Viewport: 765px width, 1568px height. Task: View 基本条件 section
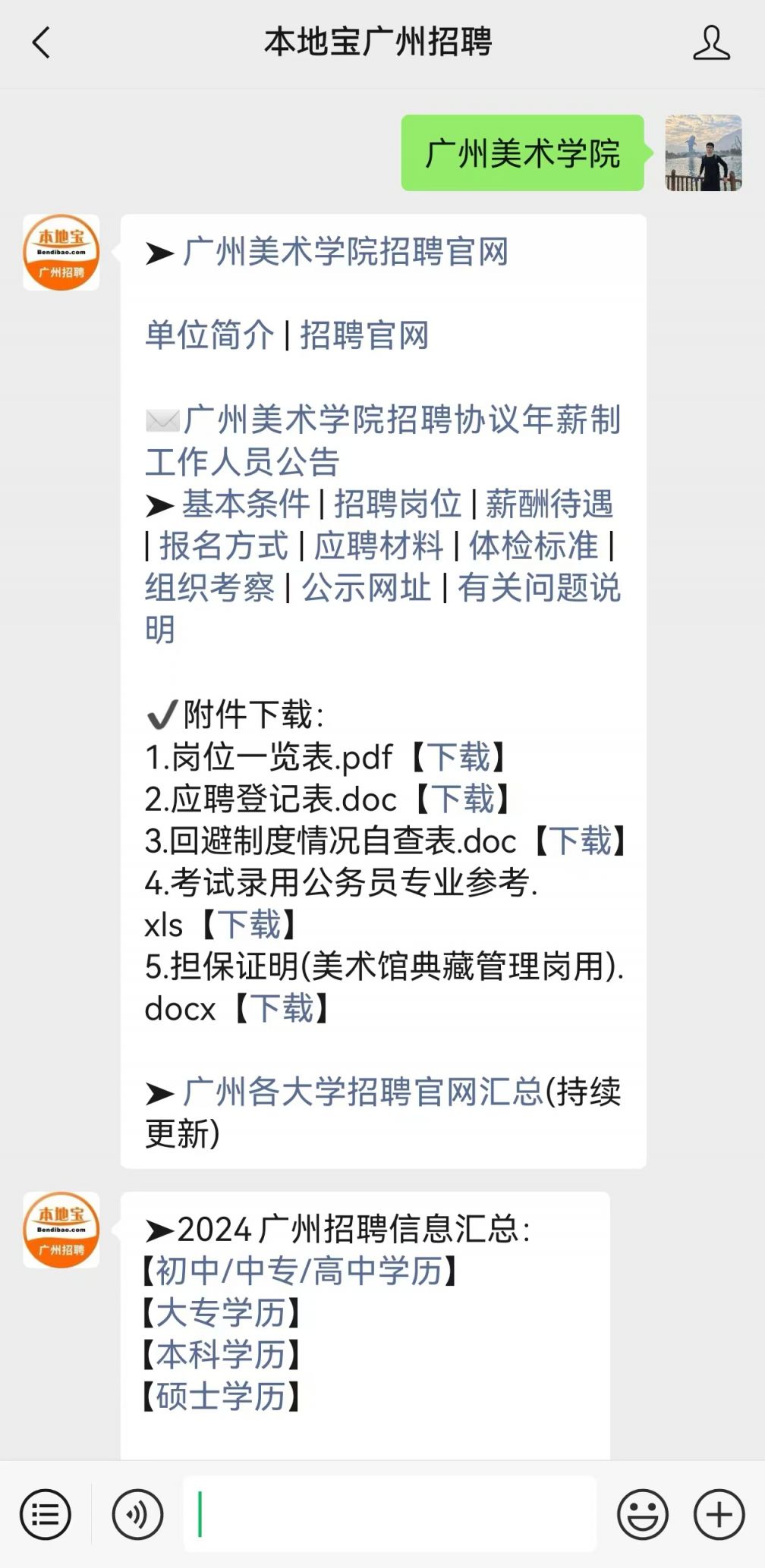point(245,504)
